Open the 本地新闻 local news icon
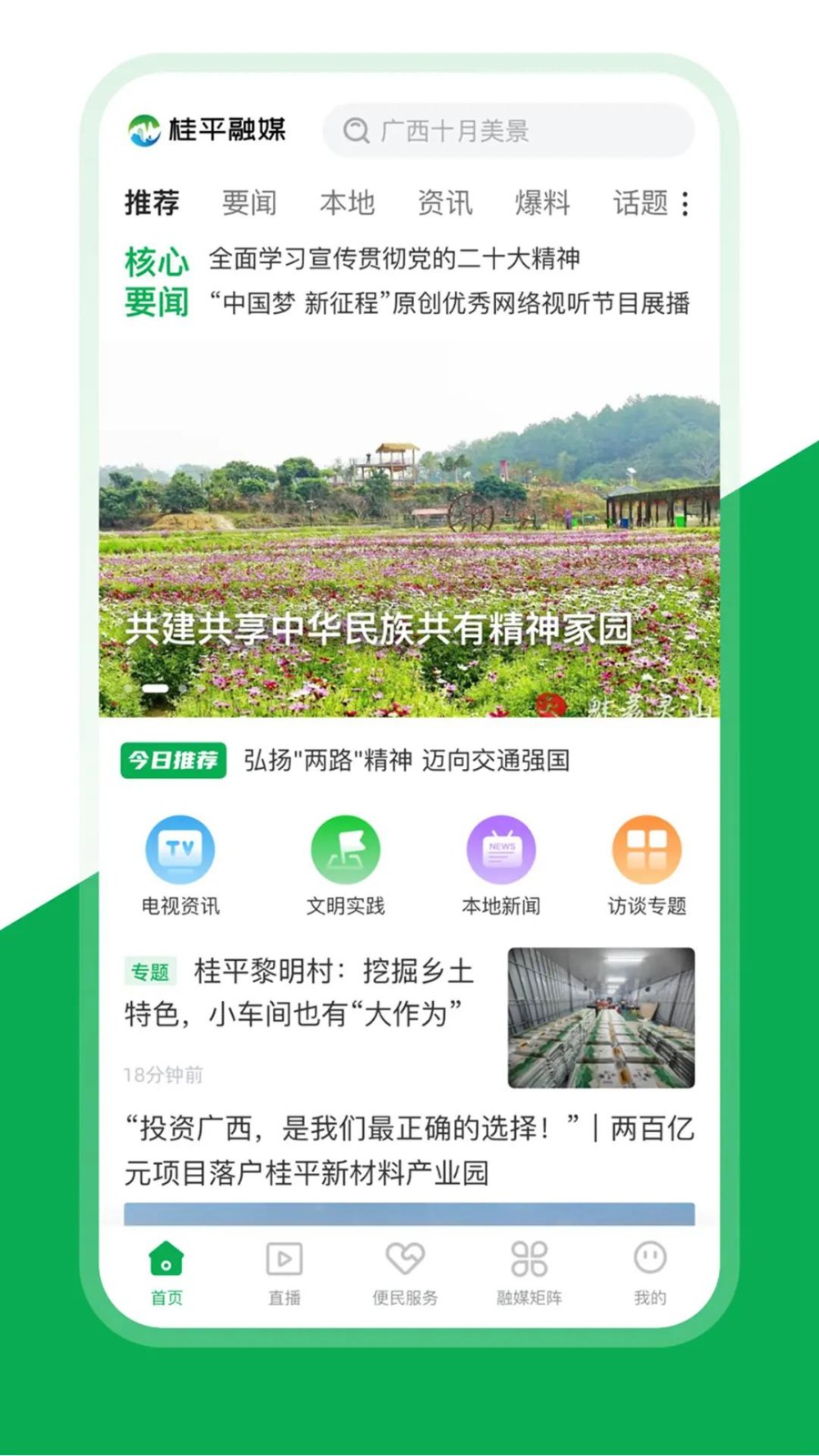The height and width of the screenshot is (1456, 819). click(500, 848)
